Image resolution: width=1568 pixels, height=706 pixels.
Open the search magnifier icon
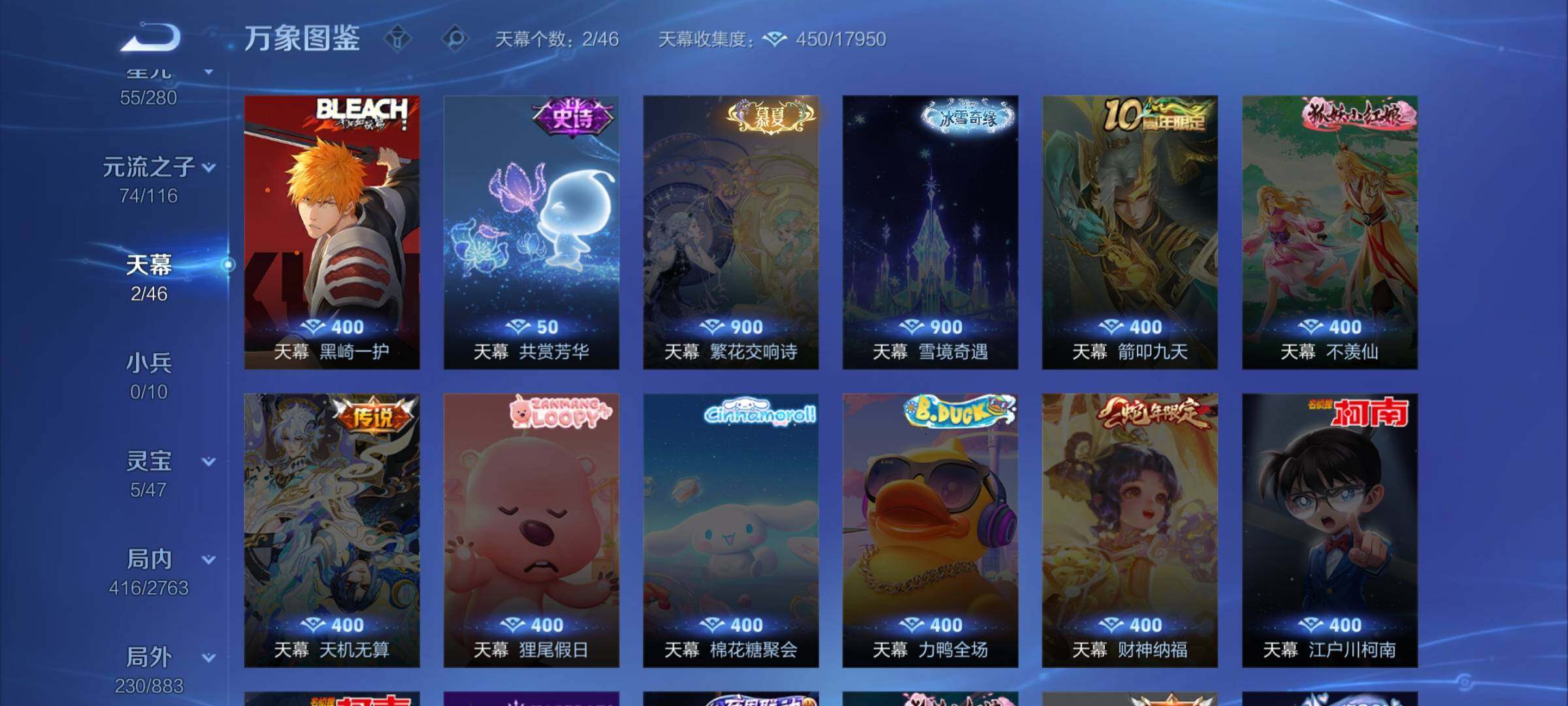455,39
